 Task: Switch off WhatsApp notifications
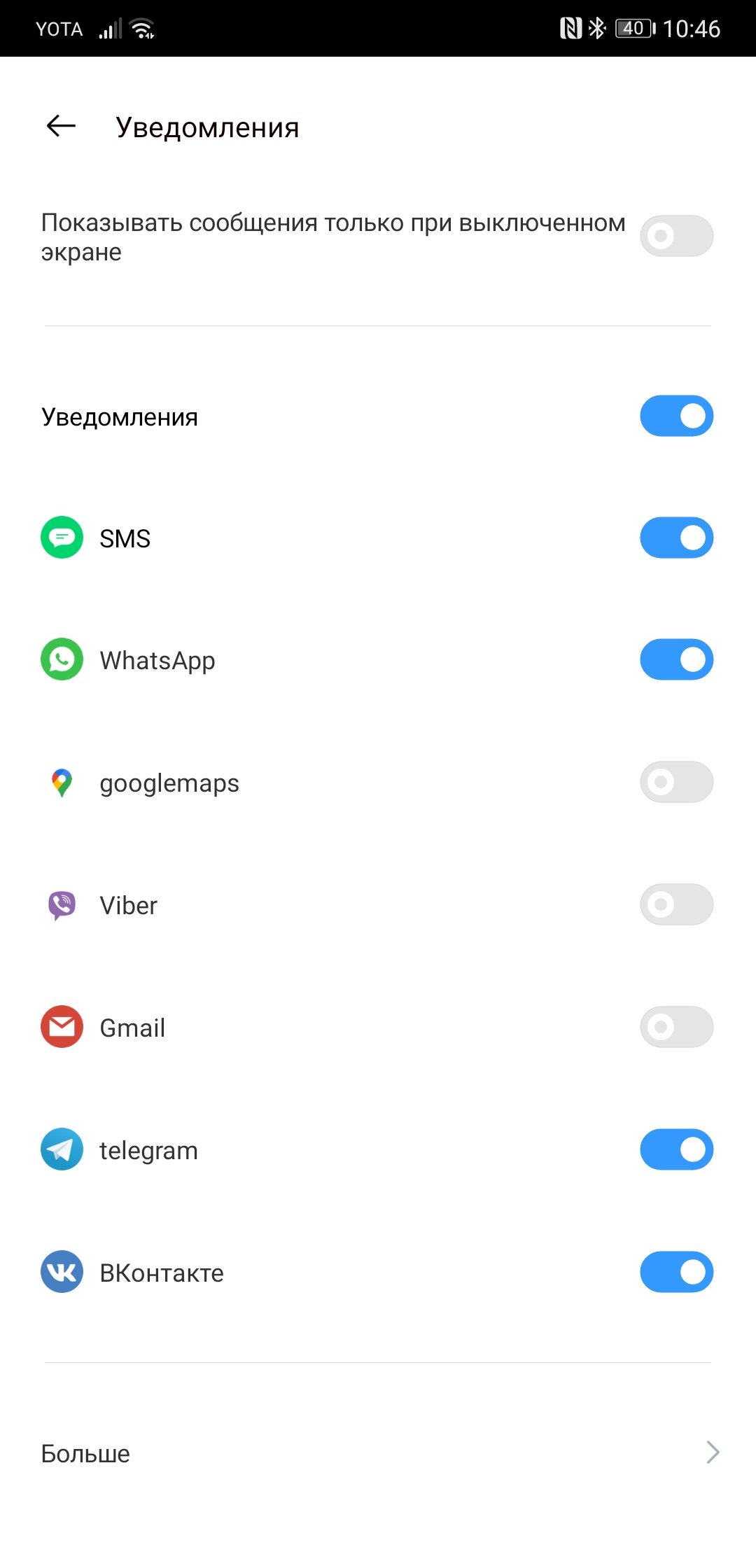tap(676, 659)
